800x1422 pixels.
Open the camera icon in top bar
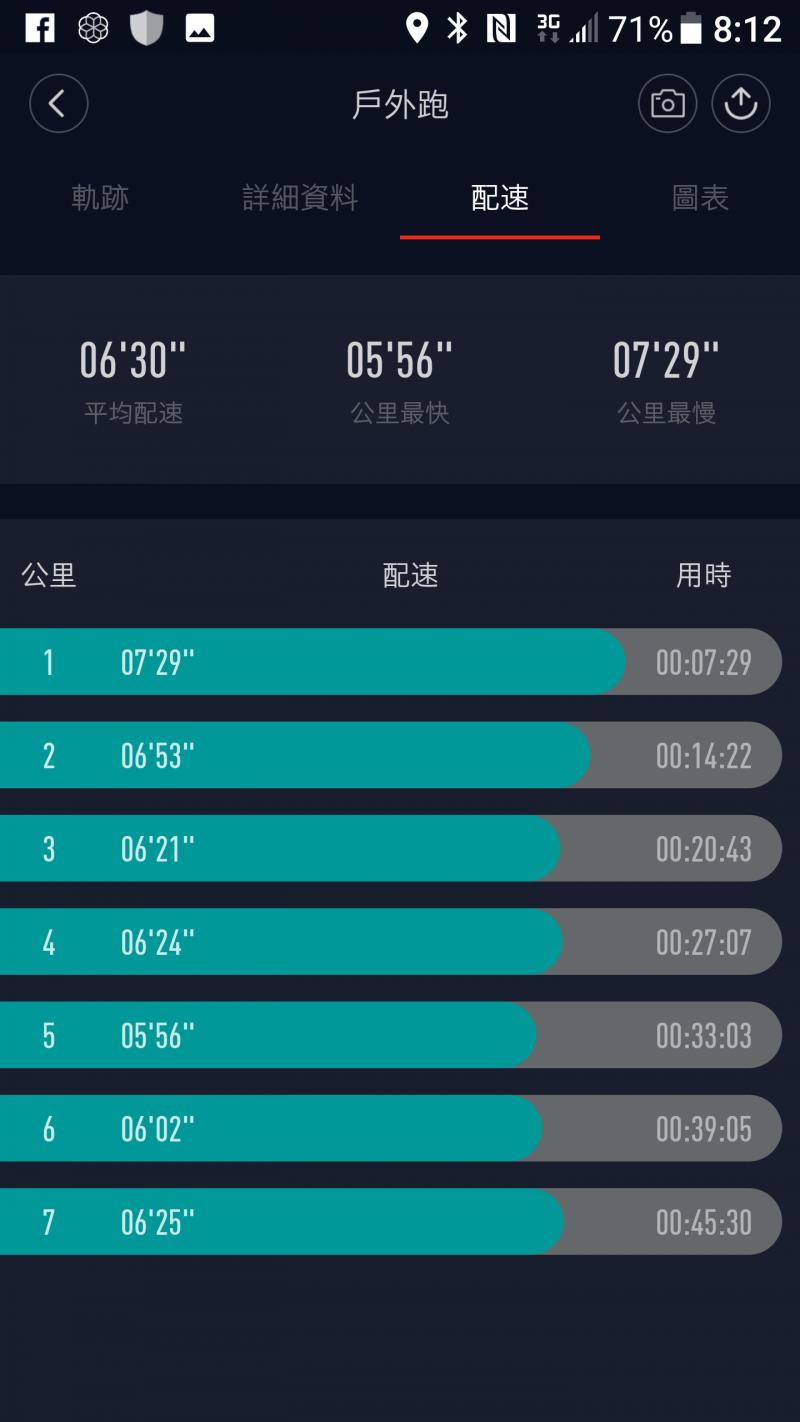[667, 103]
